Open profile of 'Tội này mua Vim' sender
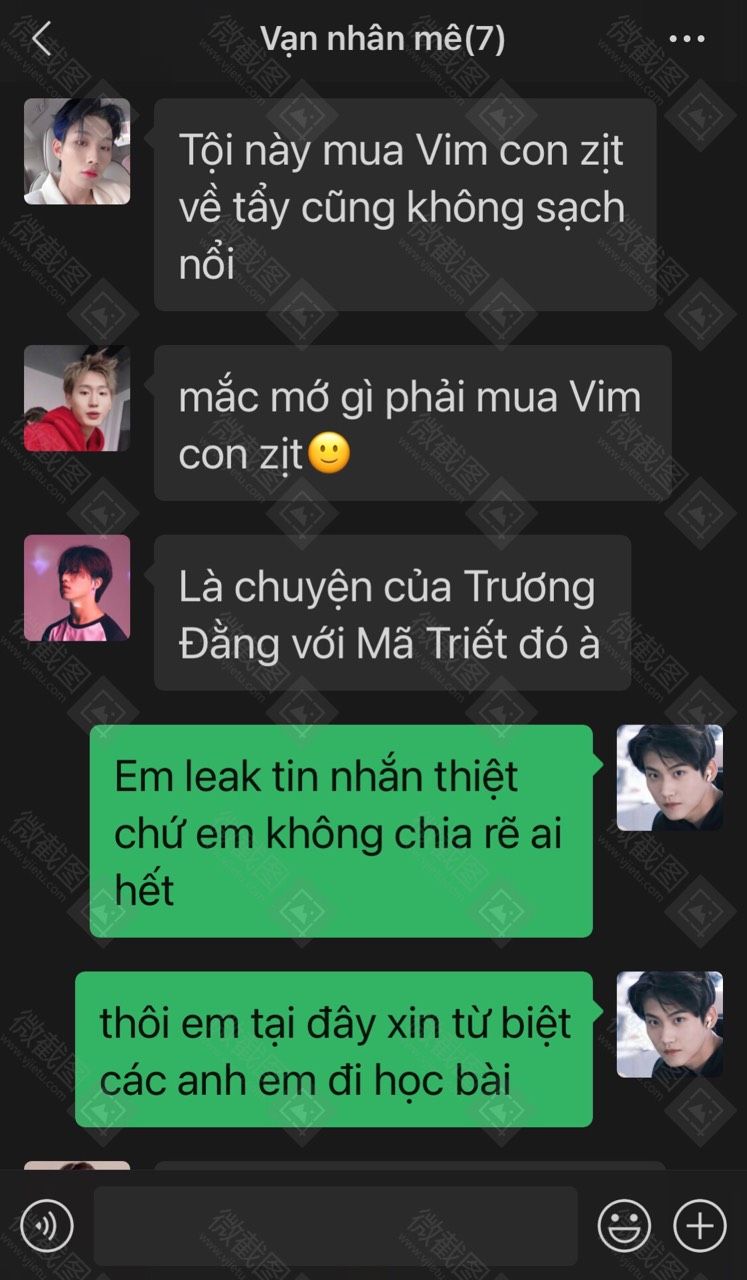This screenshot has height=1280, width=747. [77, 151]
